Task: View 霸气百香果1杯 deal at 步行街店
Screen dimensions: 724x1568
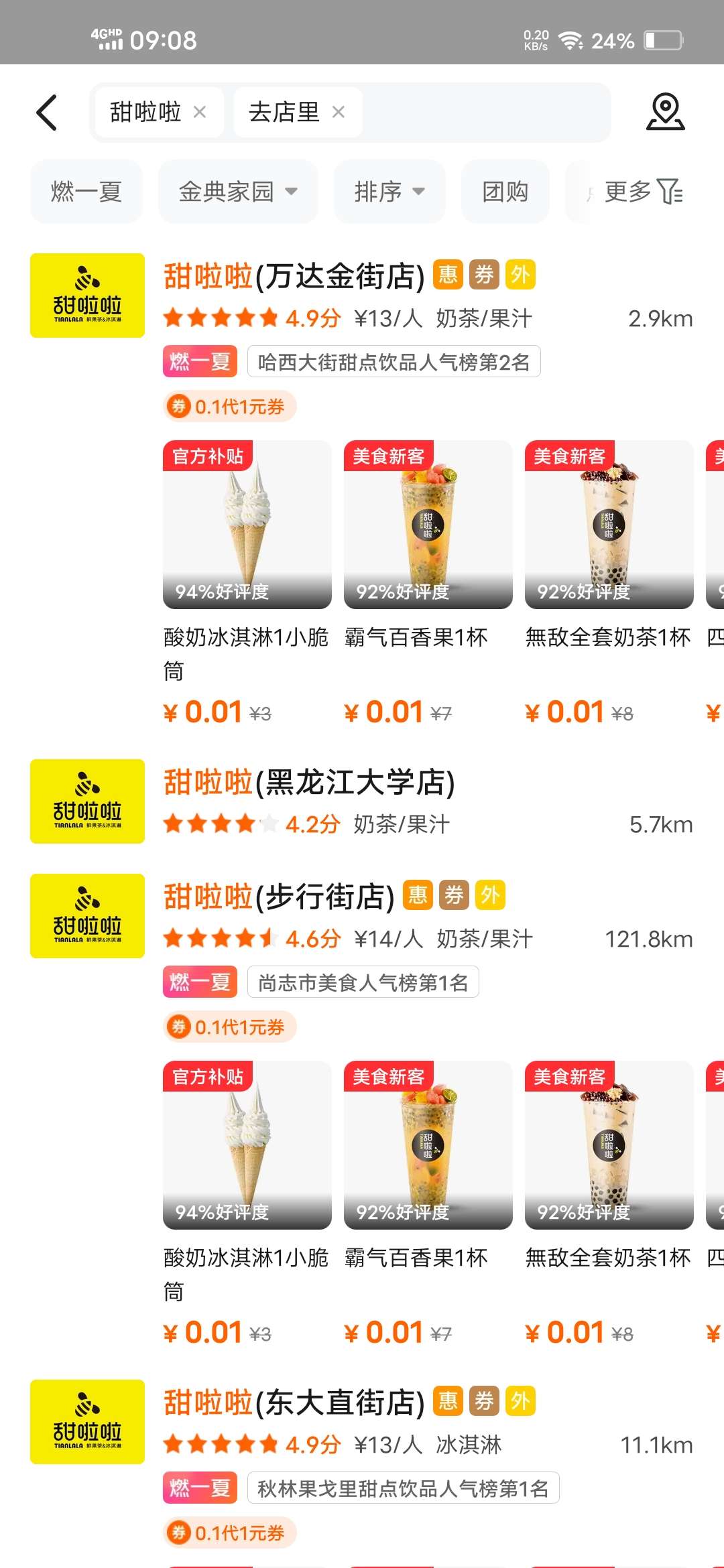Action: (x=428, y=1145)
